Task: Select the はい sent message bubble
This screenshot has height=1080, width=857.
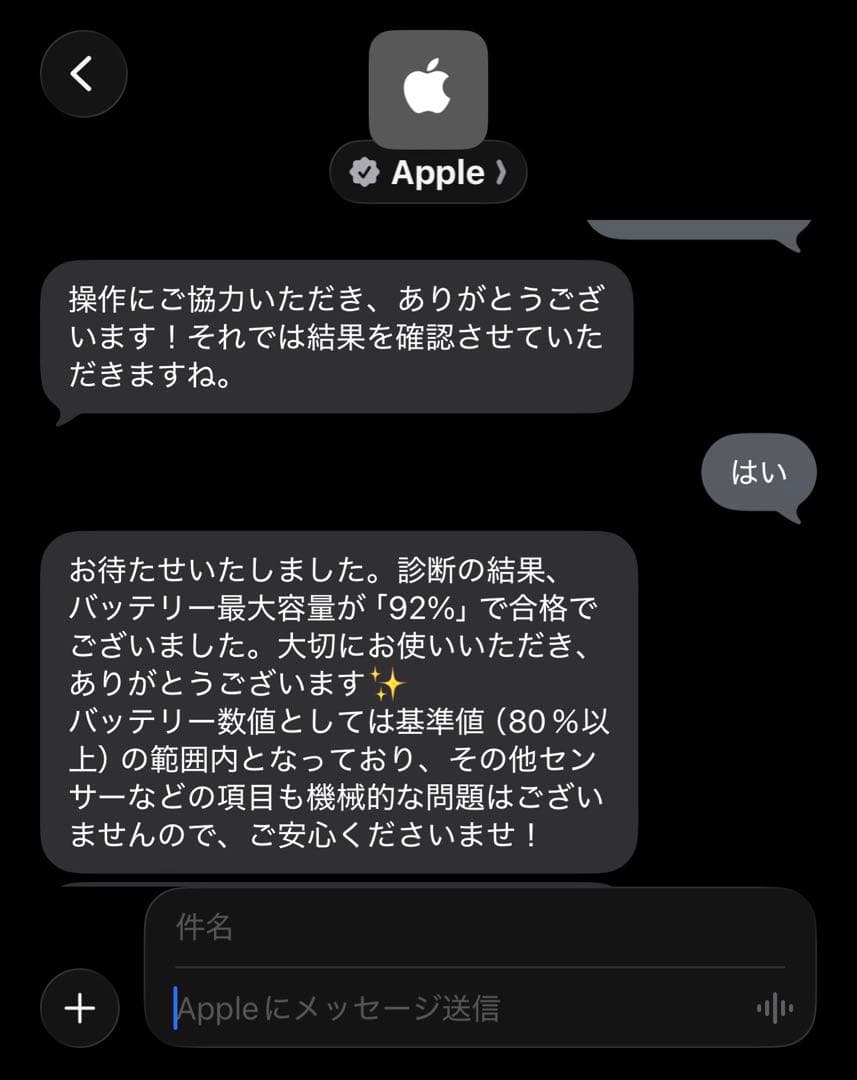Action: click(758, 474)
